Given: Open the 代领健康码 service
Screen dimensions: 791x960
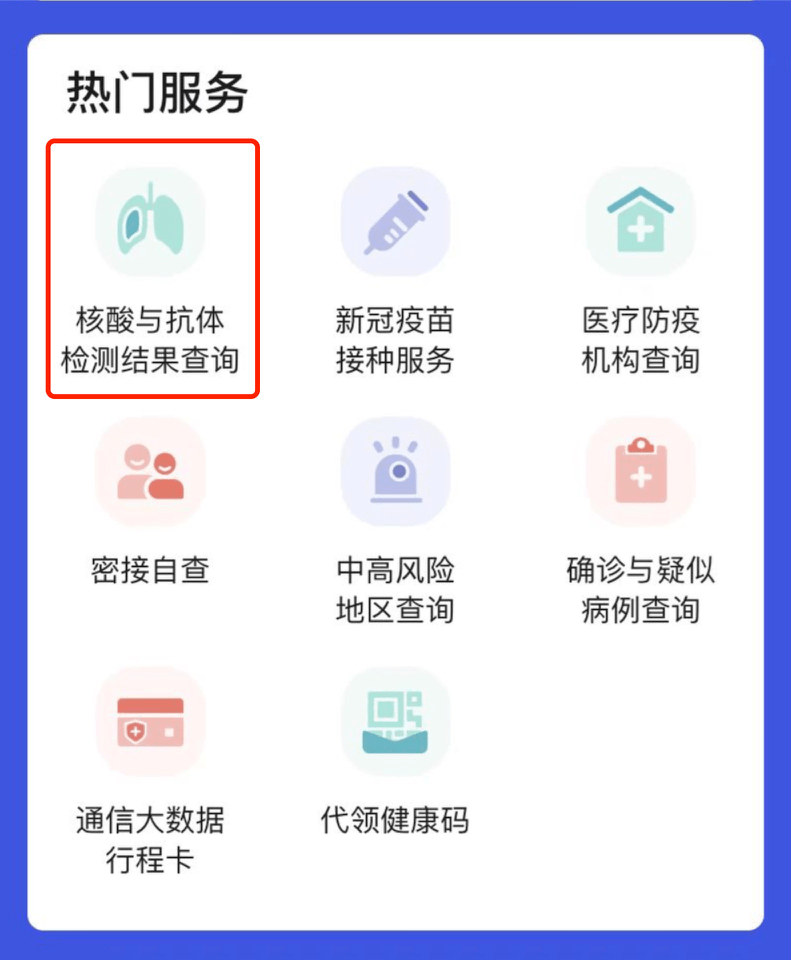Looking at the screenshot, I should point(395,820).
